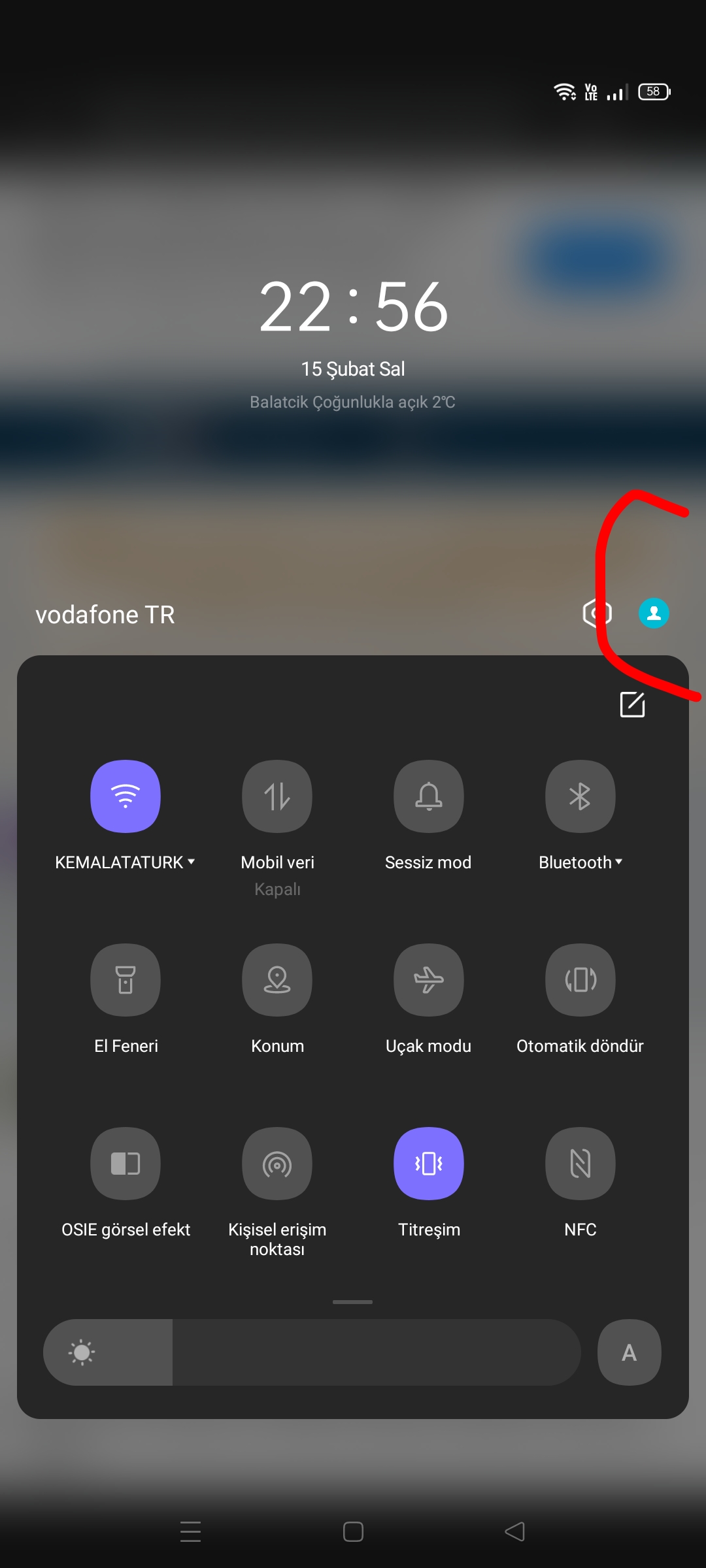Turn on El Feneri flashlight
The width and height of the screenshot is (706, 1568).
126,980
